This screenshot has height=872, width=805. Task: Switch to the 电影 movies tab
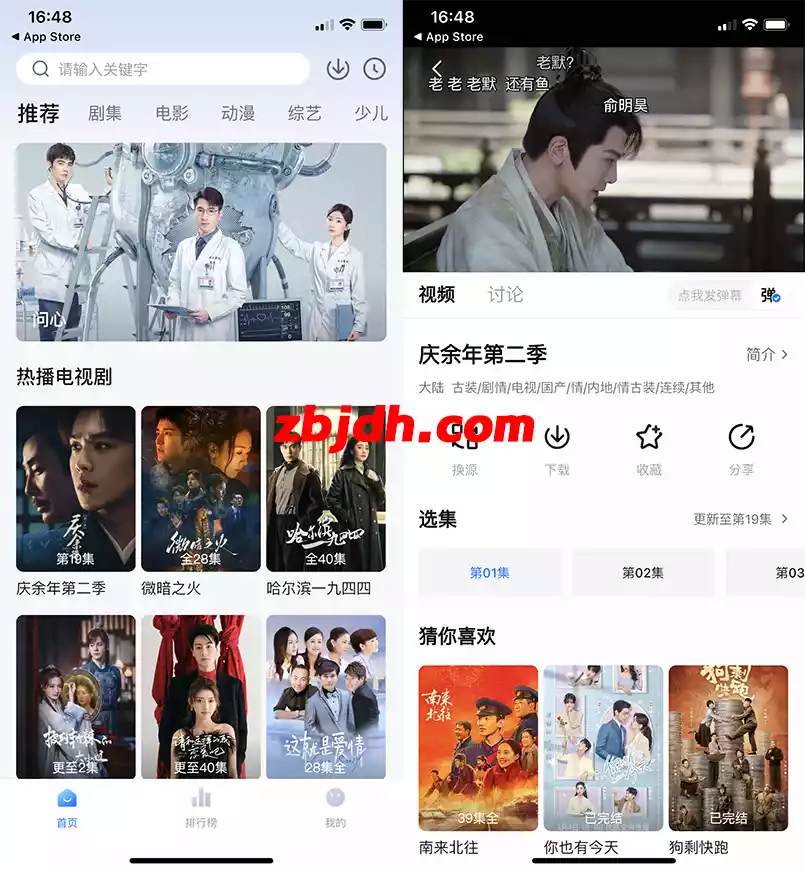pos(172,114)
